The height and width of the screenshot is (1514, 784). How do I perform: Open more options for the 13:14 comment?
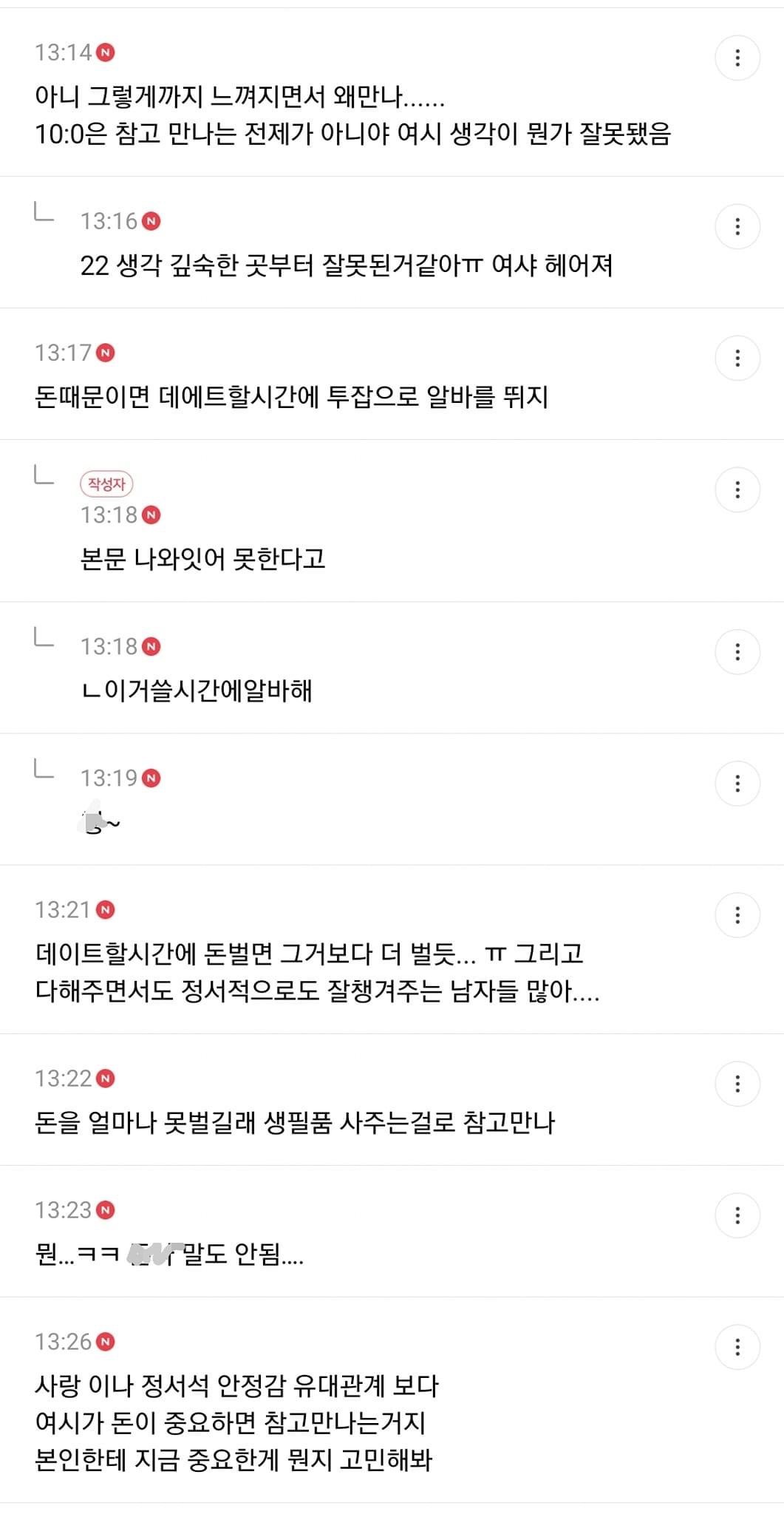737,58
